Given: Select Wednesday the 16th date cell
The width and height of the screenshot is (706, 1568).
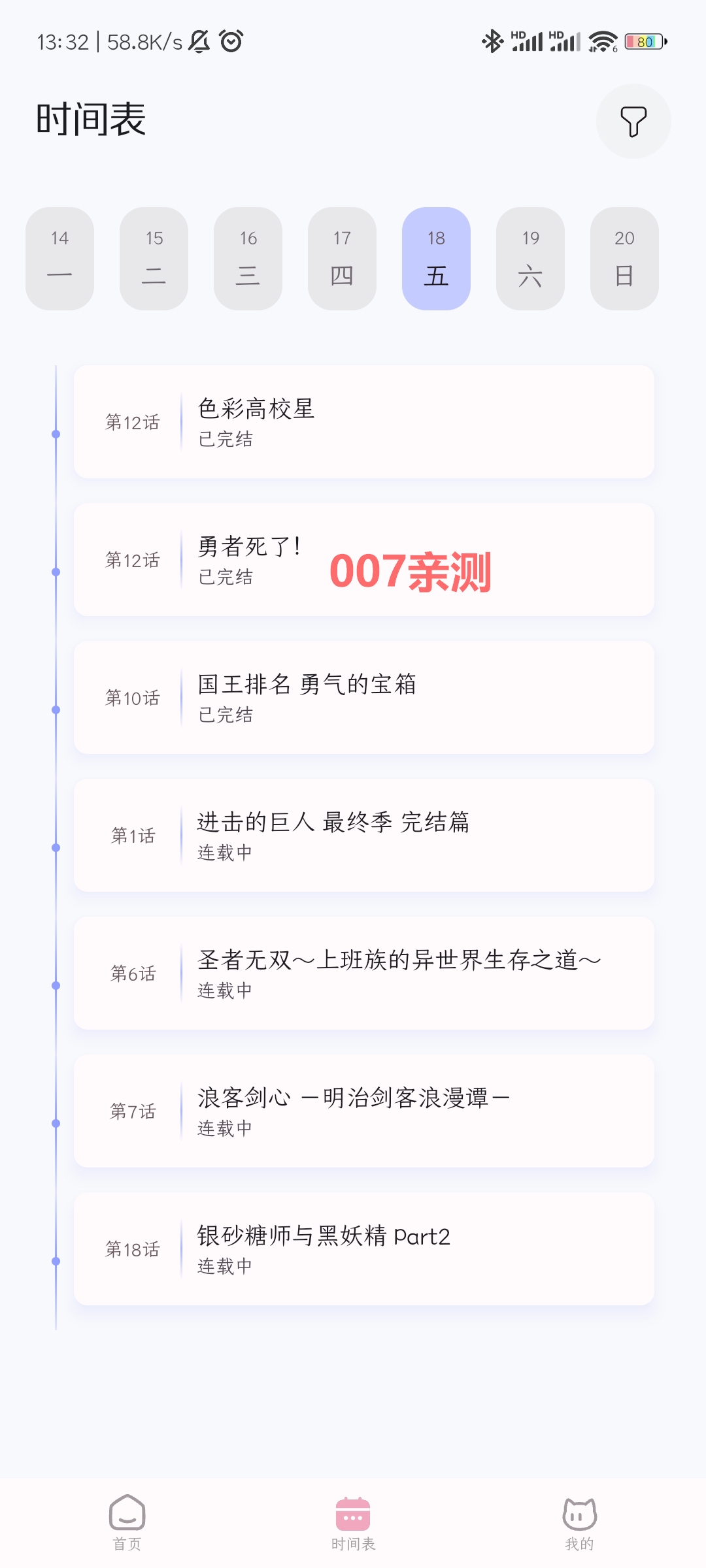Looking at the screenshot, I should pyautogui.click(x=247, y=258).
